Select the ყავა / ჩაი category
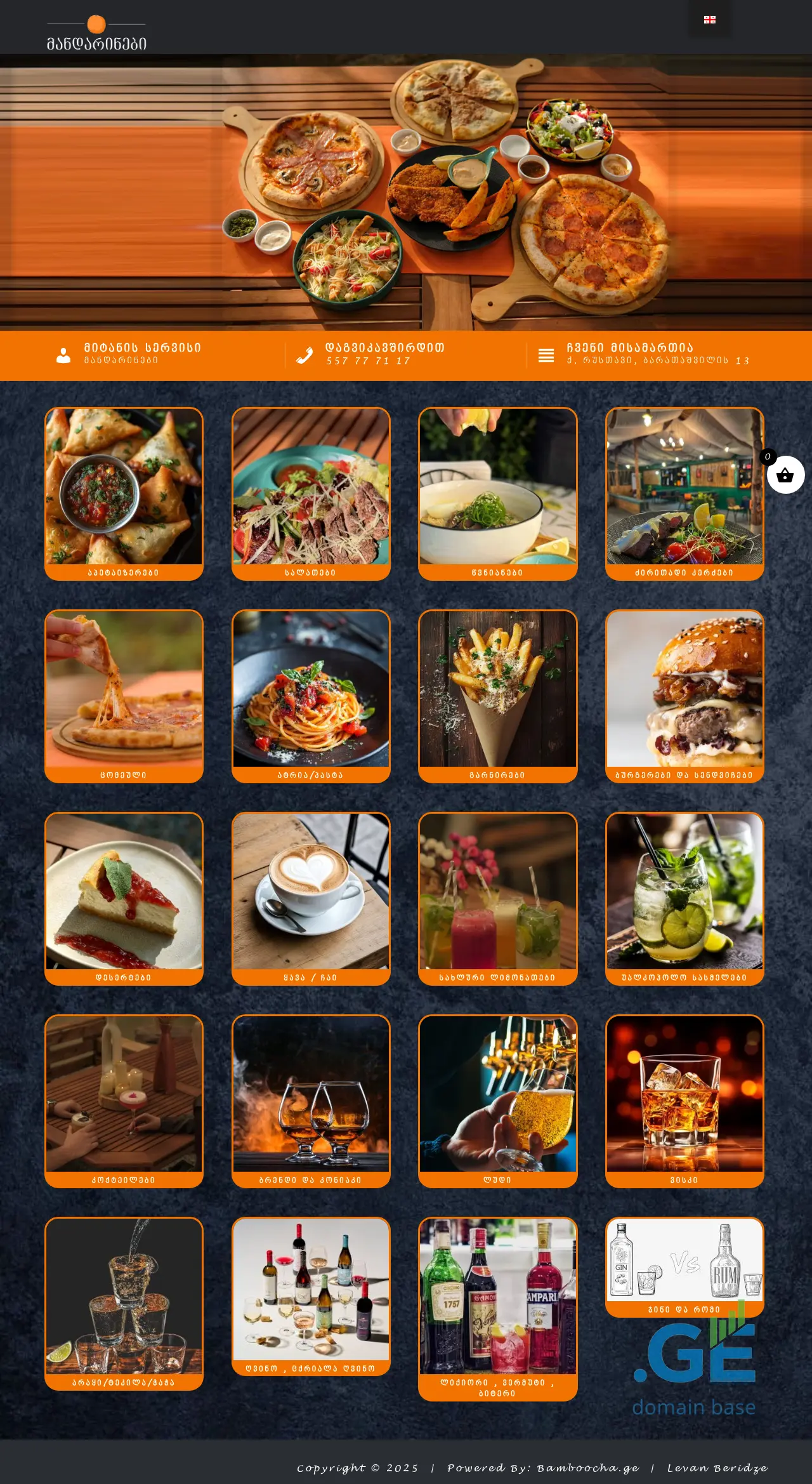 point(311,898)
